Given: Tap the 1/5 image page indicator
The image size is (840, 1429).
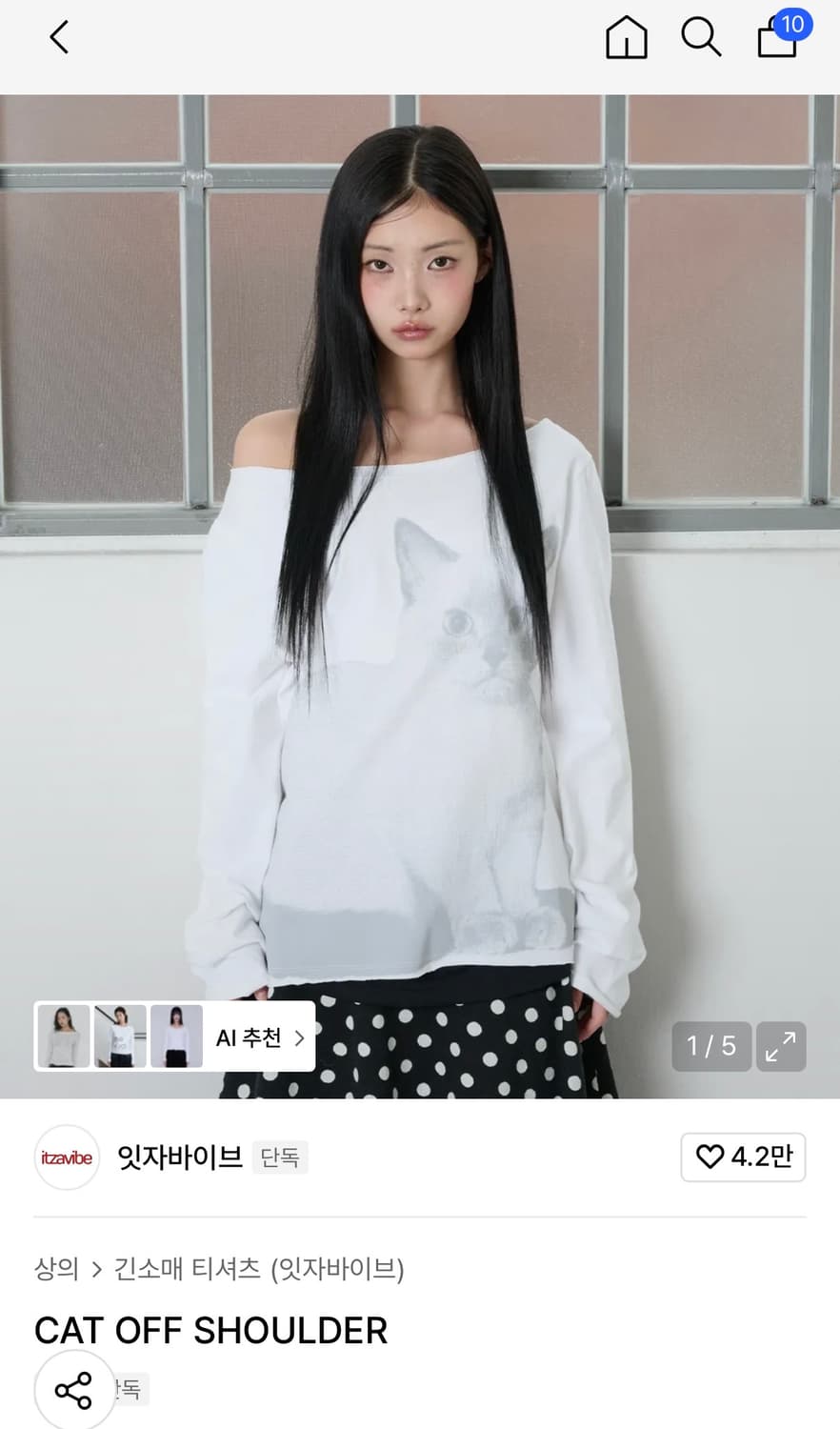Looking at the screenshot, I should tap(711, 1046).
